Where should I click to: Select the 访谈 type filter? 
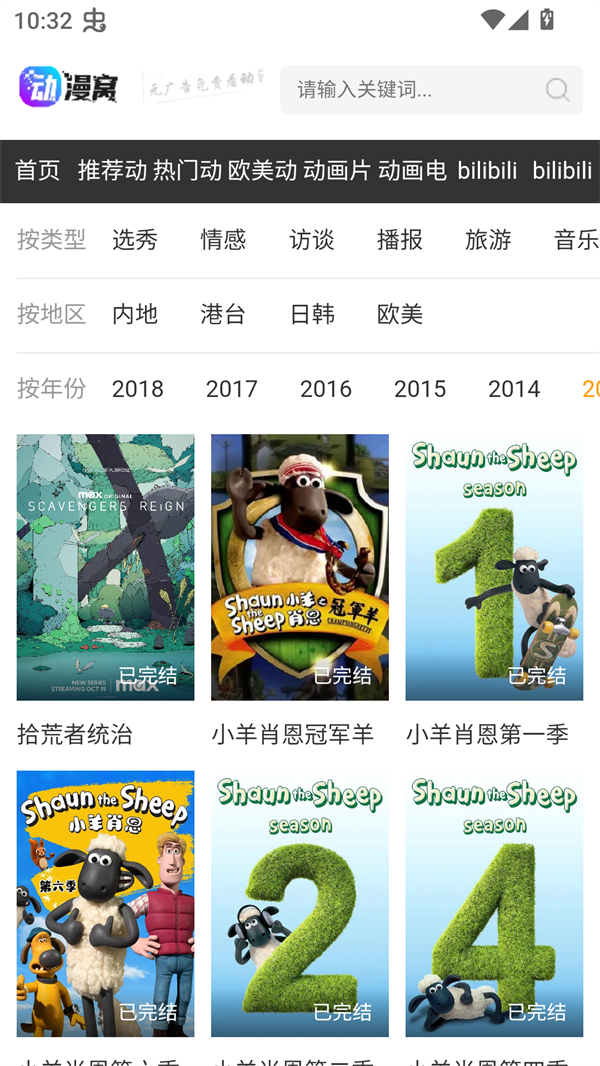coord(311,240)
